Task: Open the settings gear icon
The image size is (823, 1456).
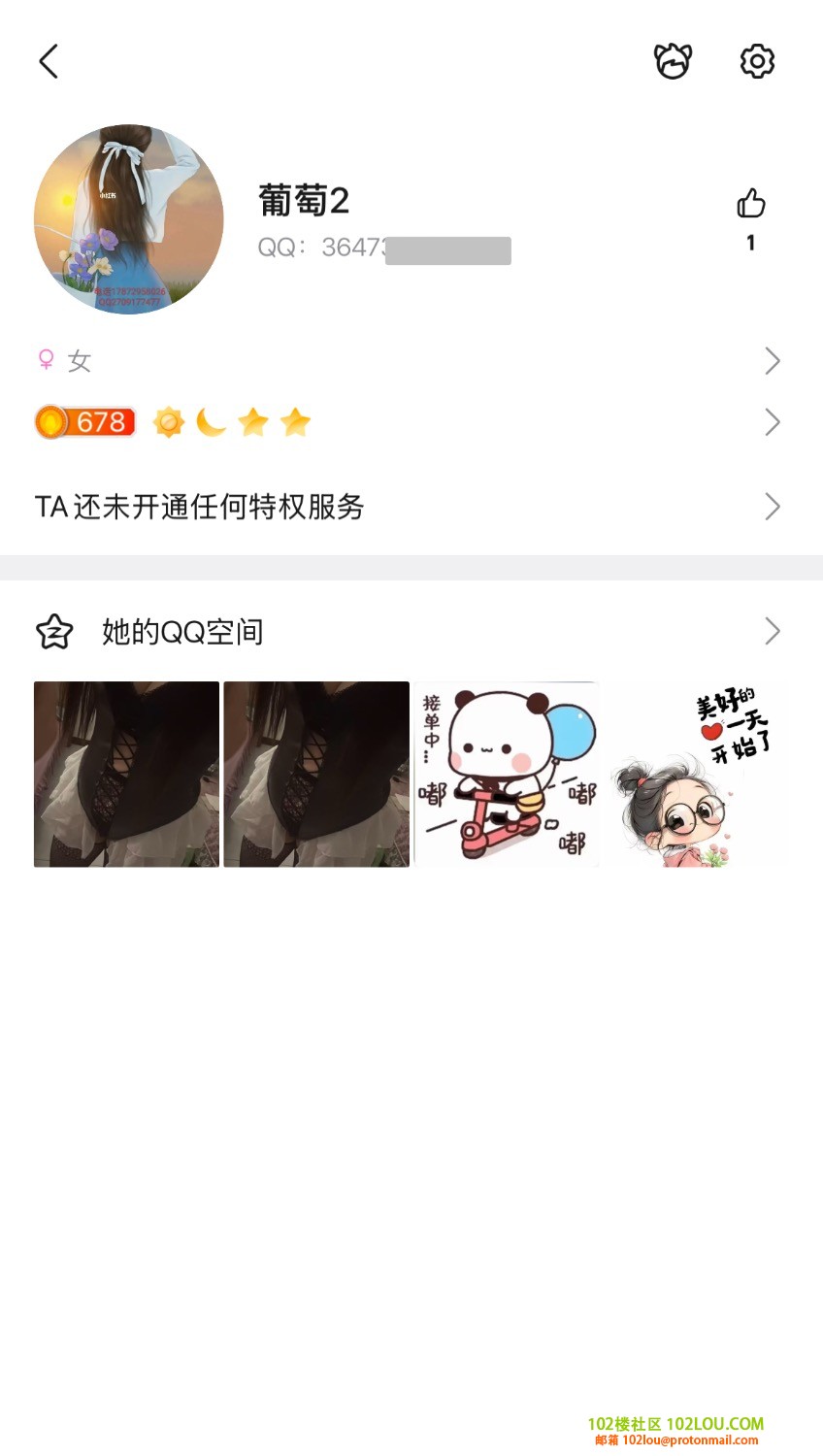Action: tap(757, 61)
